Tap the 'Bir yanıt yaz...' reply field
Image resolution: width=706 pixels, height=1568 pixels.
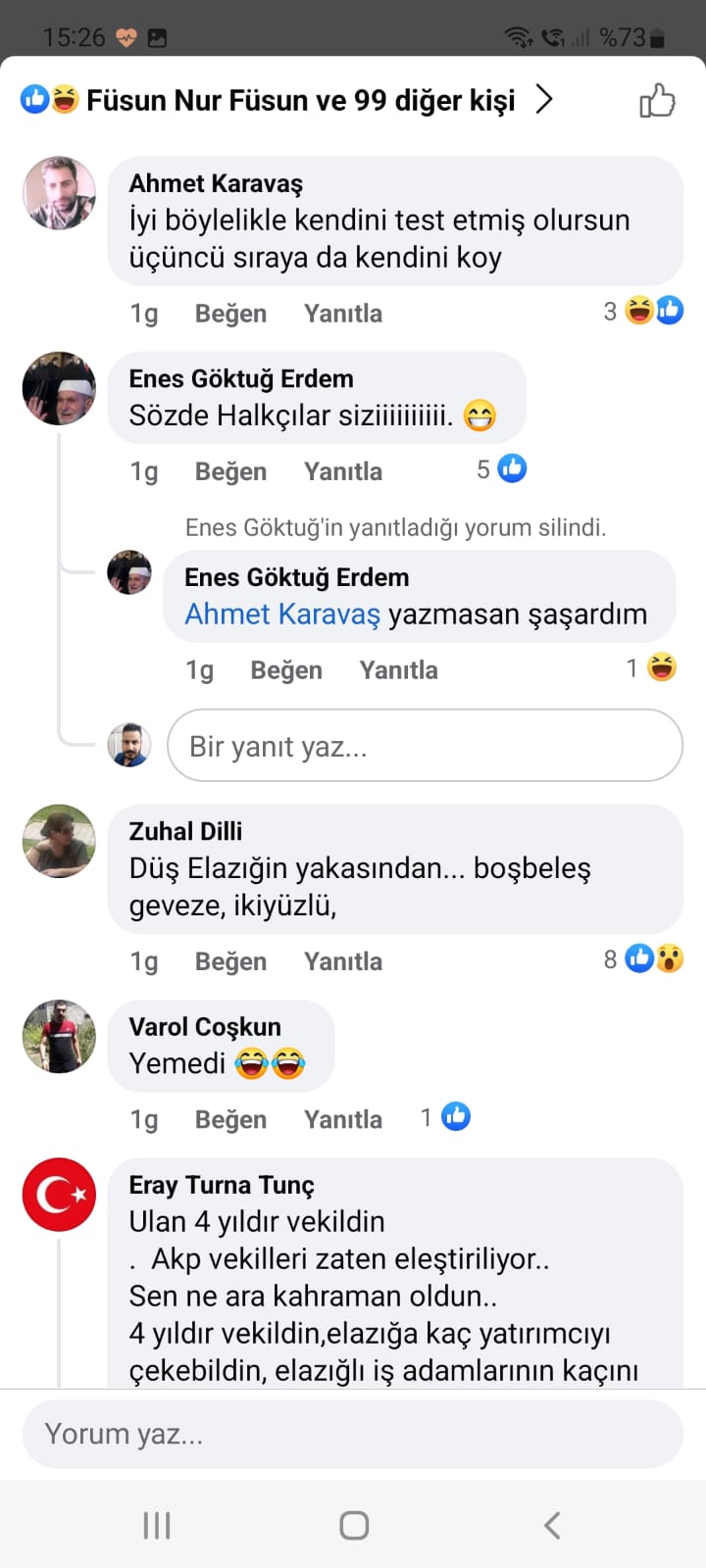[424, 747]
